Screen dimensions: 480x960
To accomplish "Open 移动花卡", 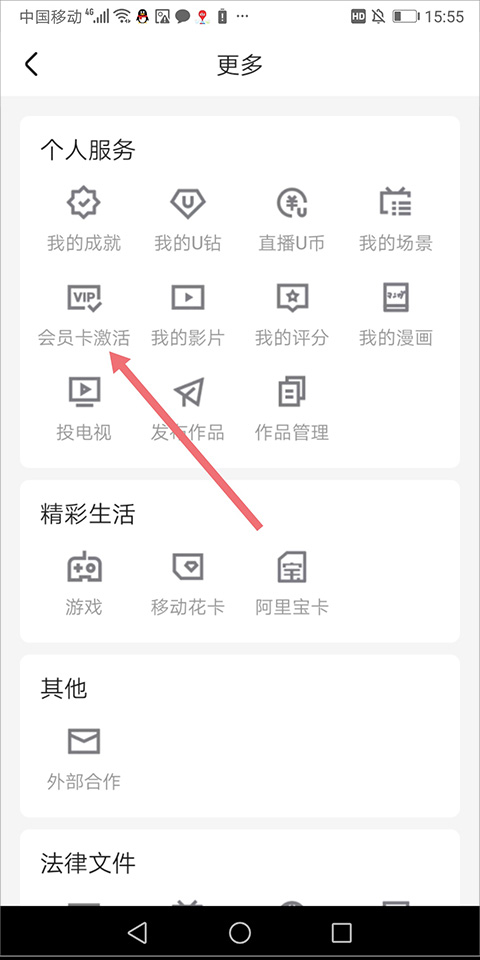I will tap(188, 583).
